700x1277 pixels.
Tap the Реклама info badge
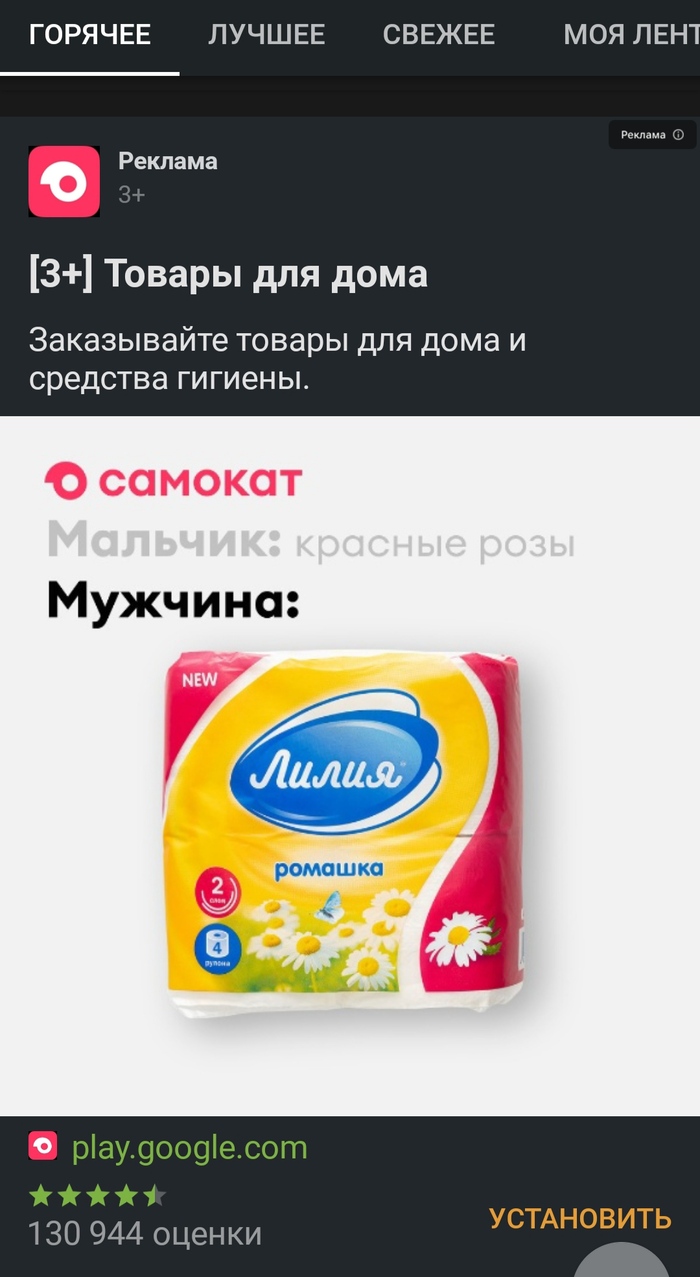652,135
